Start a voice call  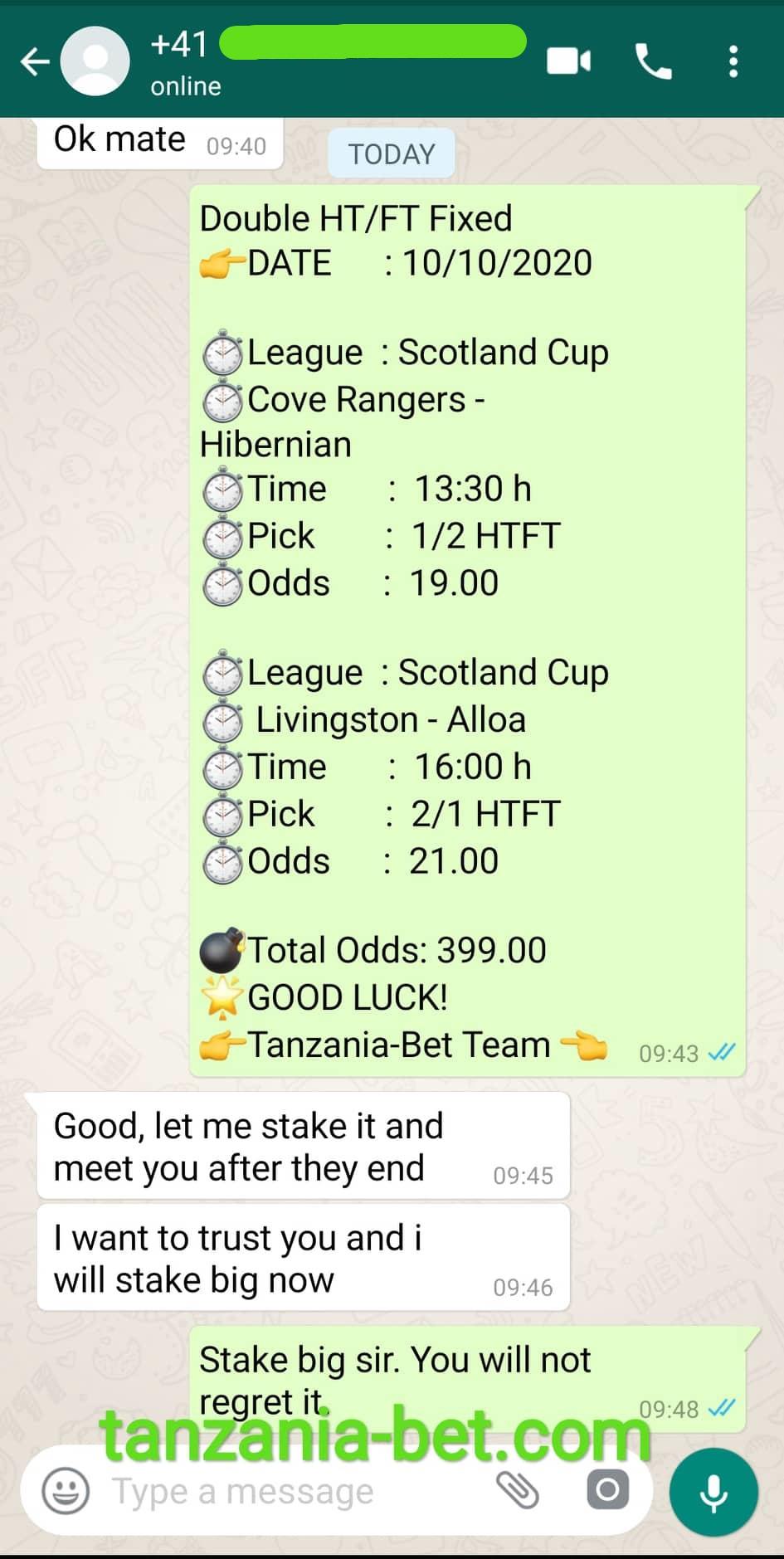pos(654,61)
